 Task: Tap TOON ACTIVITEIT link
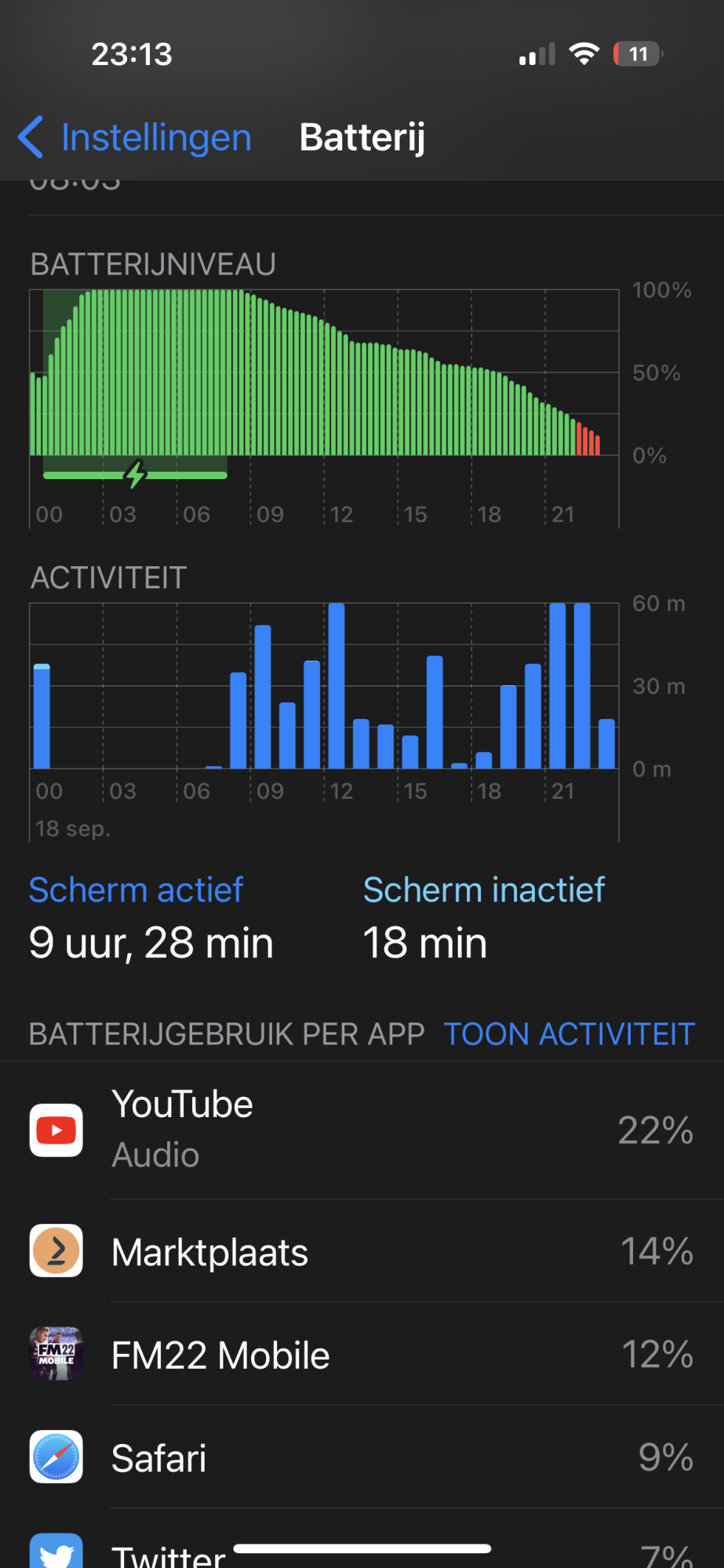click(569, 1034)
